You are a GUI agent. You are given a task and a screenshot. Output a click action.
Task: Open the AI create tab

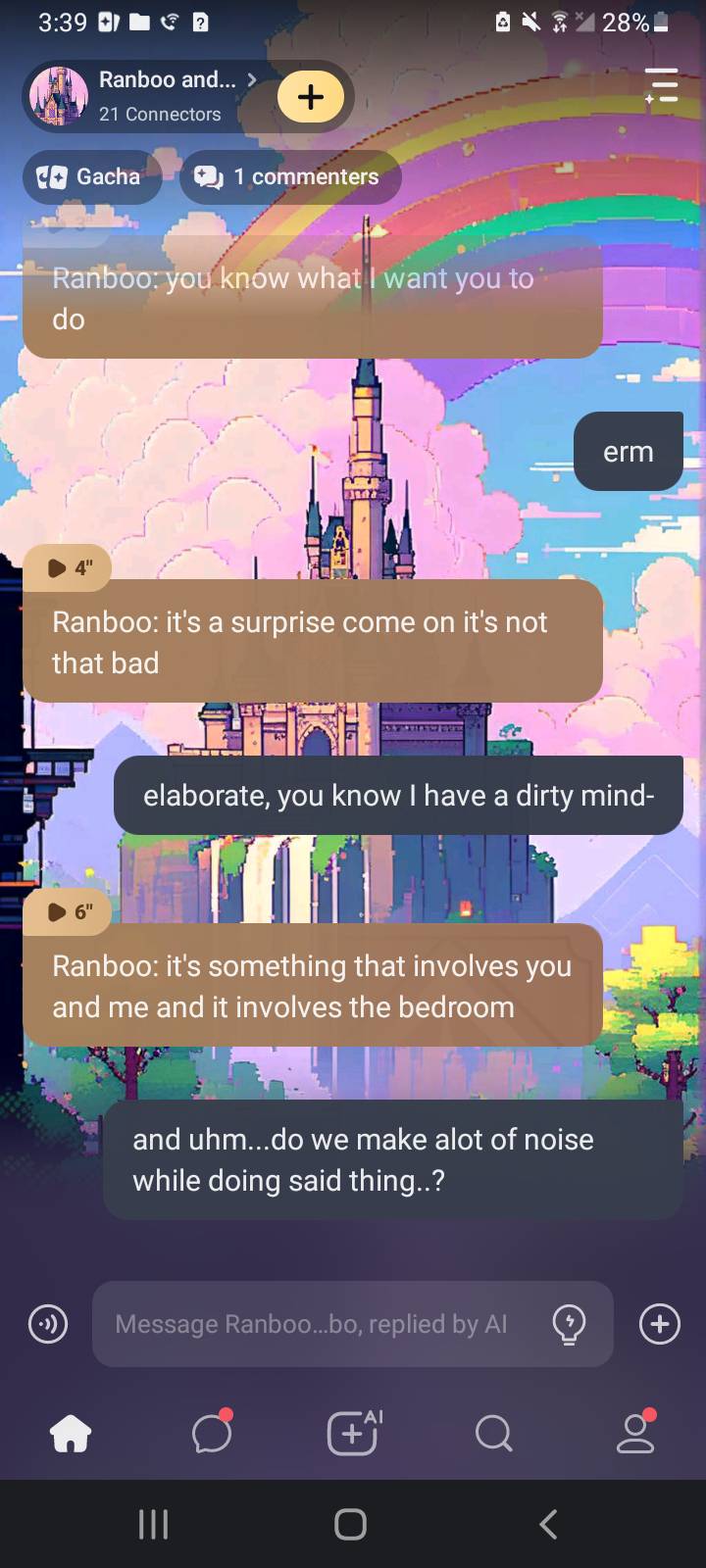tap(353, 1435)
